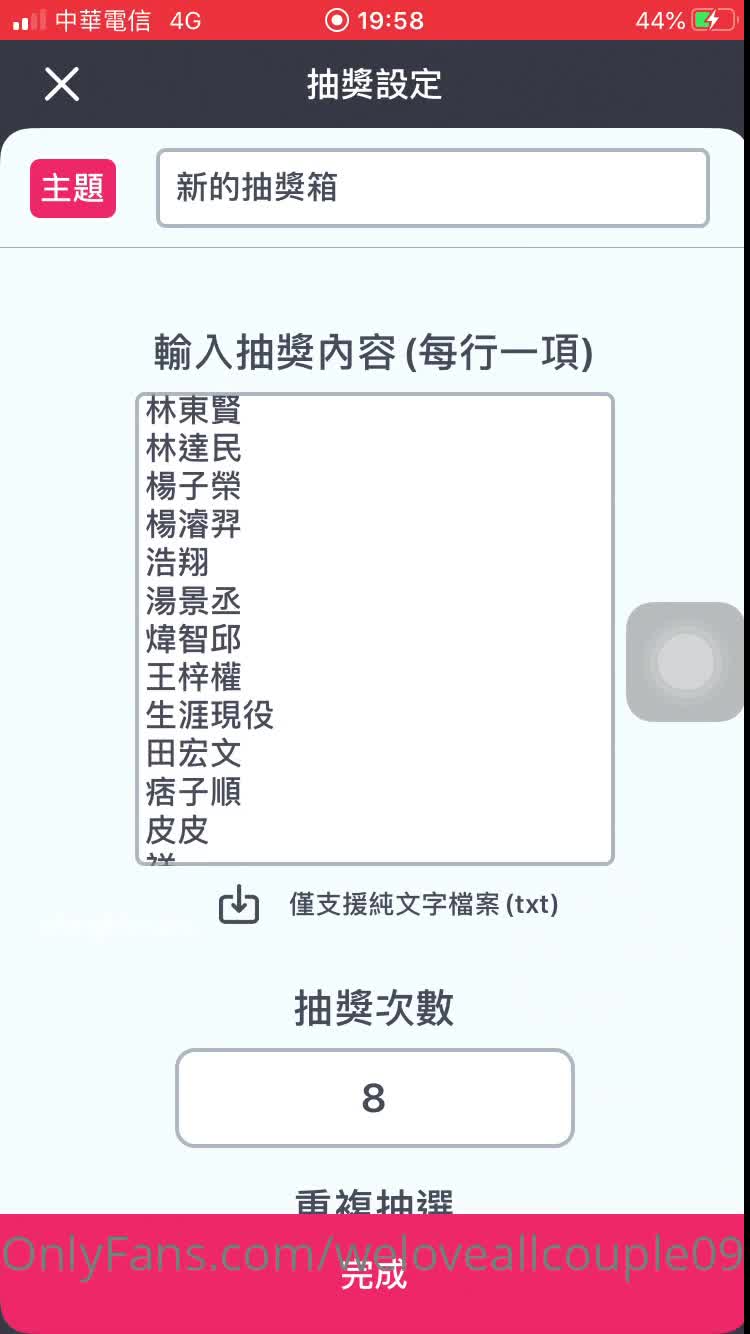This screenshot has height=1334, width=750.
Task: Confirm settings with 完成
Action: coord(374,1274)
